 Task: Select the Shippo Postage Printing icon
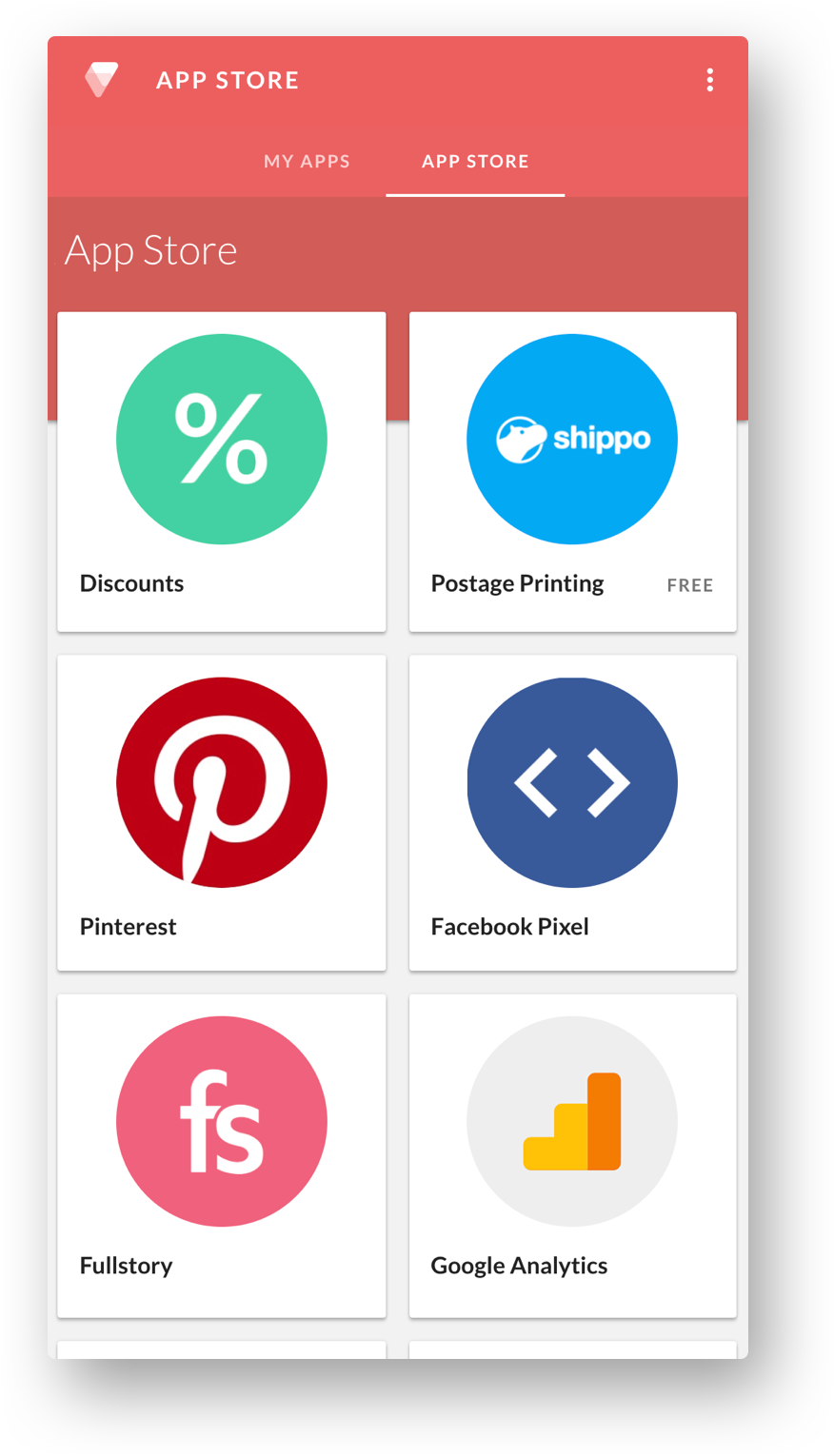point(572,439)
